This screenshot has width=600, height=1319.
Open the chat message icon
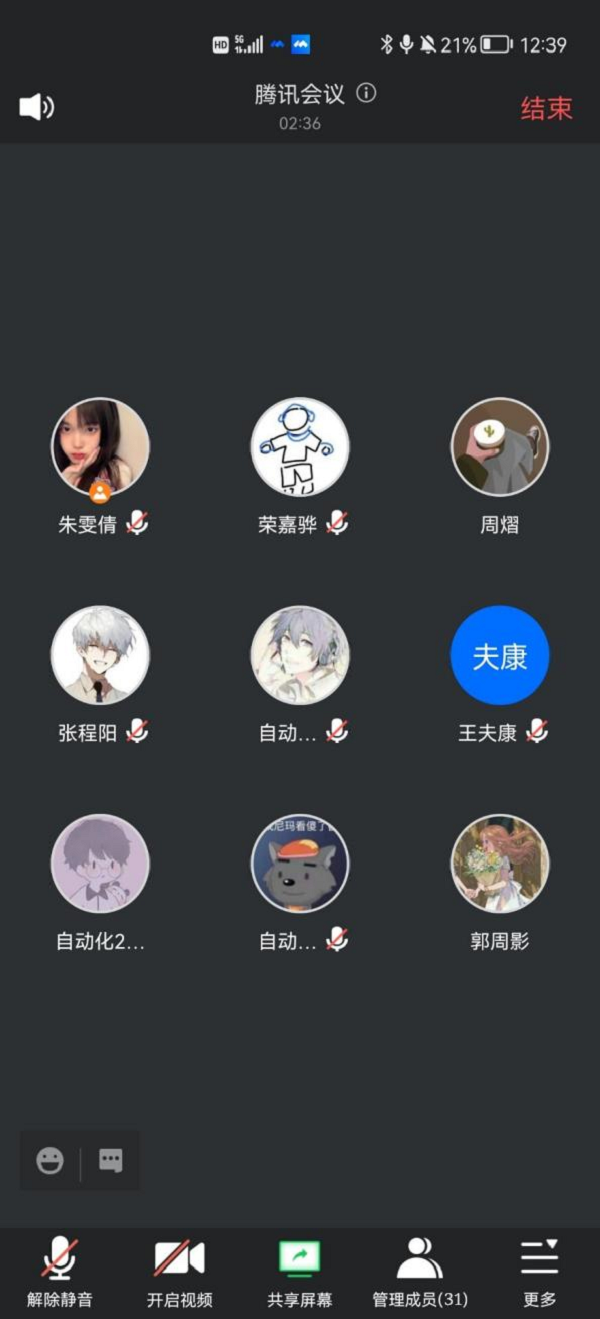pyautogui.click(x=111, y=1160)
